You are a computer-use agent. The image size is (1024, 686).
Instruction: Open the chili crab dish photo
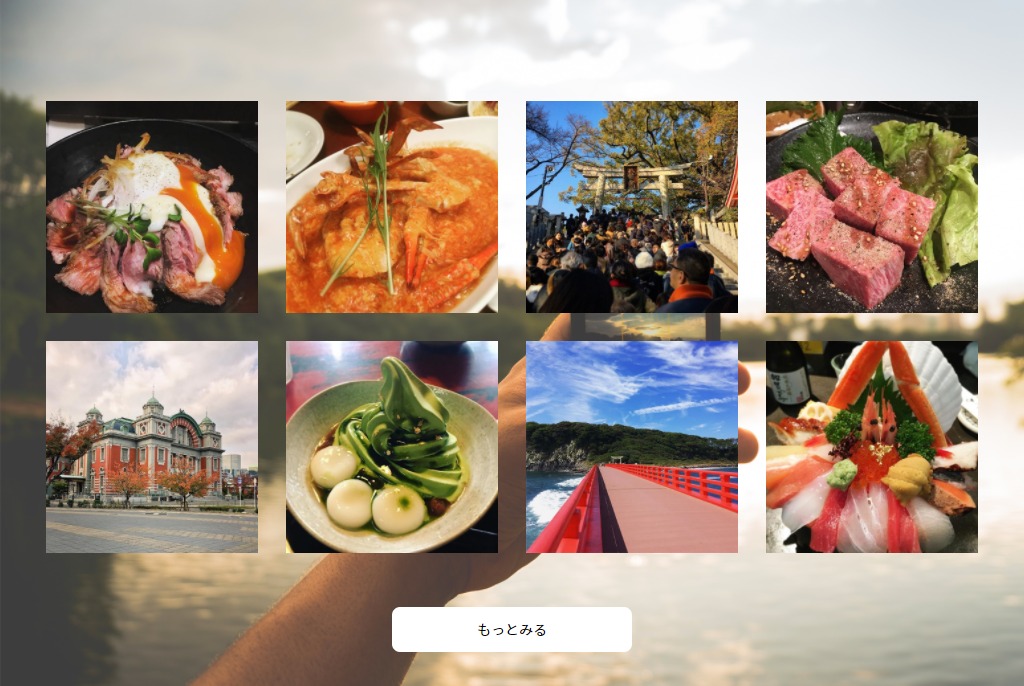(392, 207)
